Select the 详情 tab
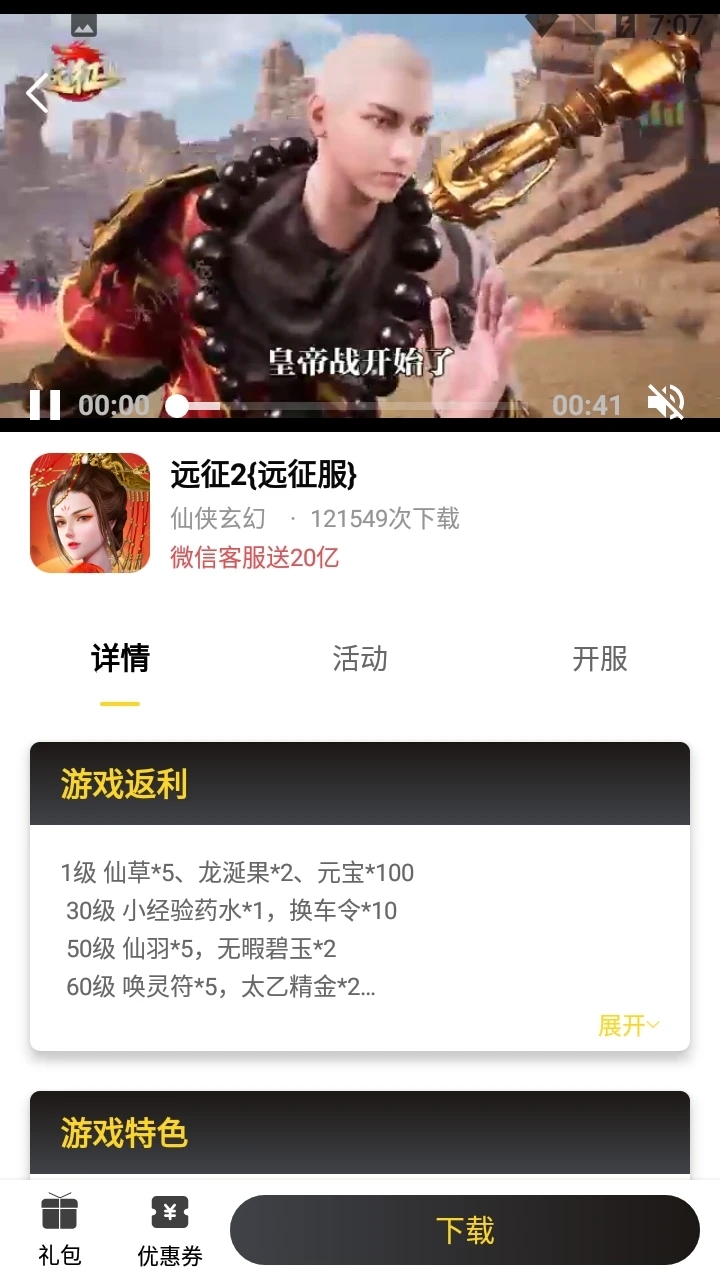Screen dimensions: 720x1280 [120, 659]
